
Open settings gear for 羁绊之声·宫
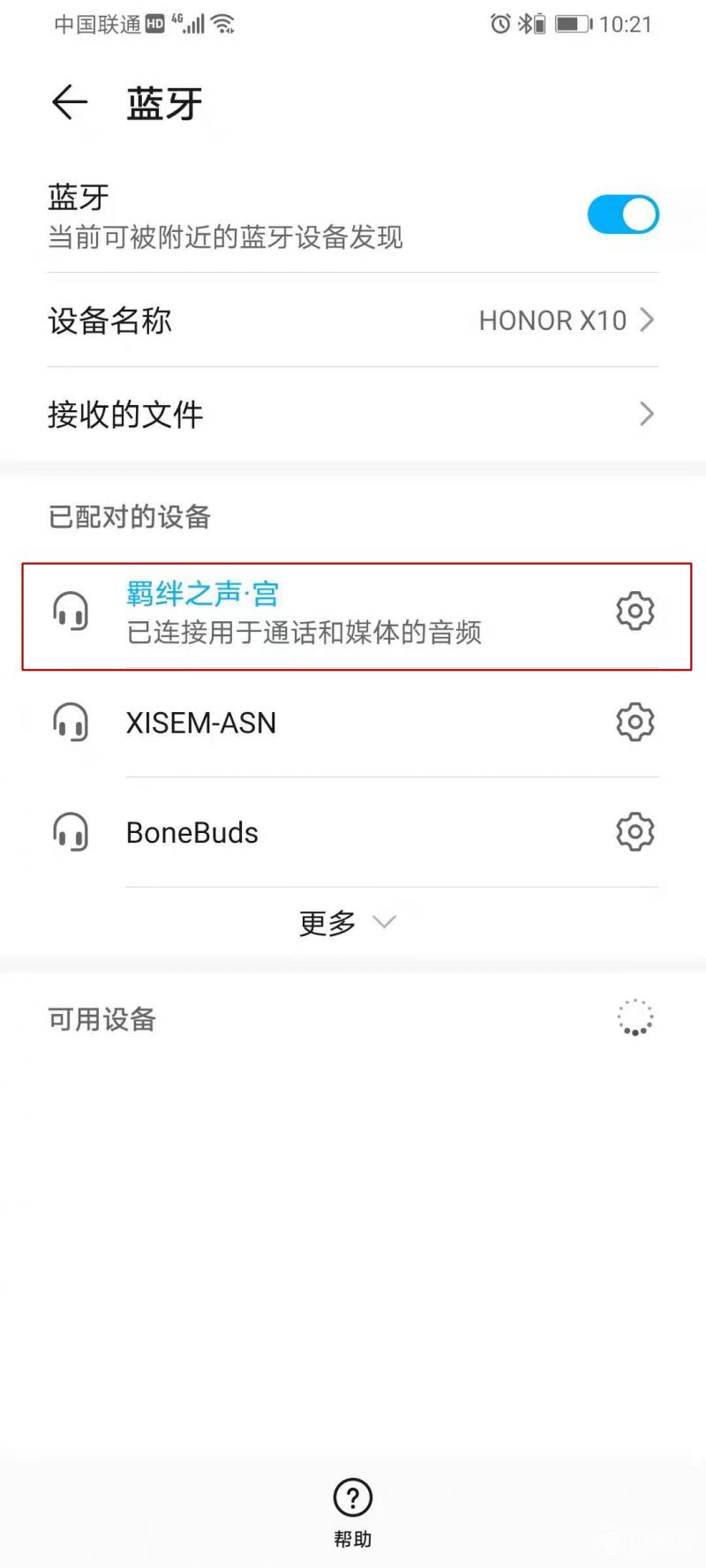tap(635, 611)
